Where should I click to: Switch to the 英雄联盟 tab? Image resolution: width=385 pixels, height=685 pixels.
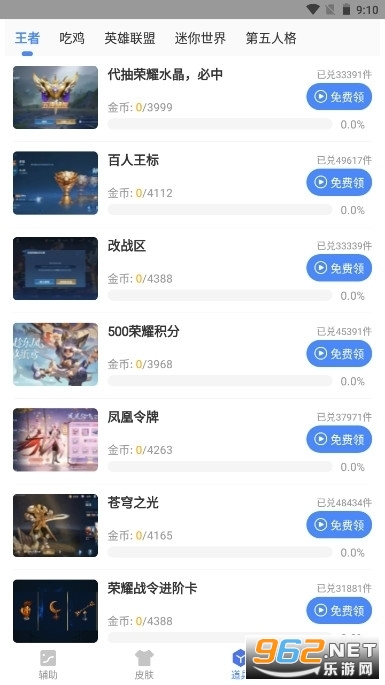tap(130, 38)
